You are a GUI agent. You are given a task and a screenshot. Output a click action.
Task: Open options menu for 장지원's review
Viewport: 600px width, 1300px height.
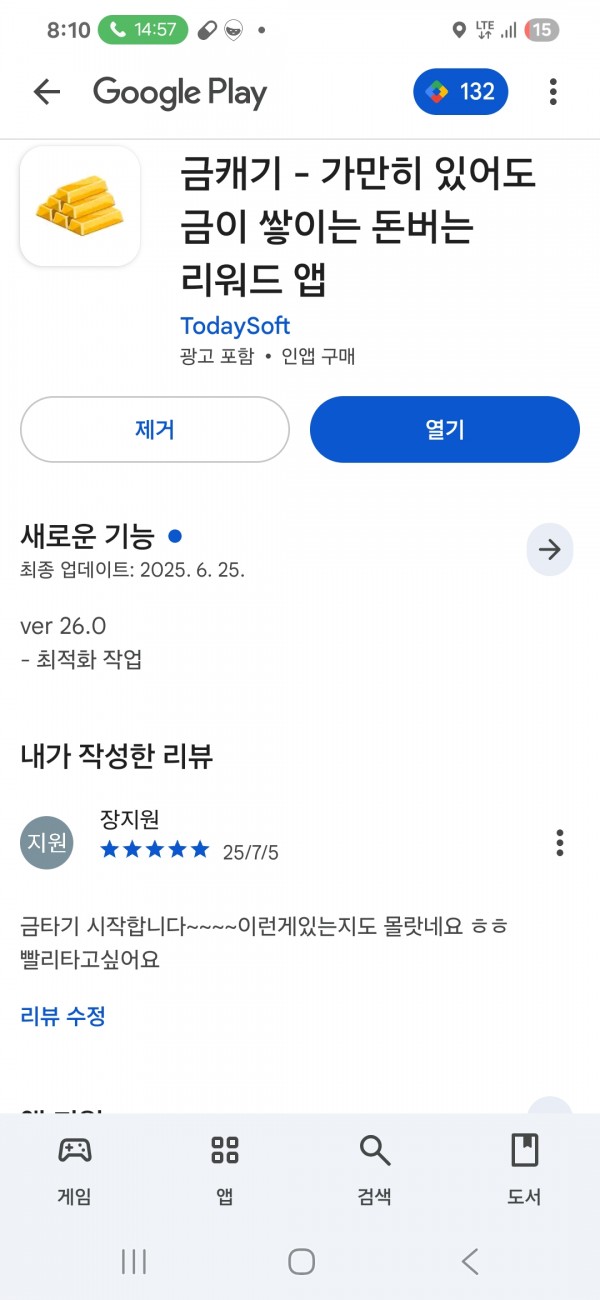(560, 842)
